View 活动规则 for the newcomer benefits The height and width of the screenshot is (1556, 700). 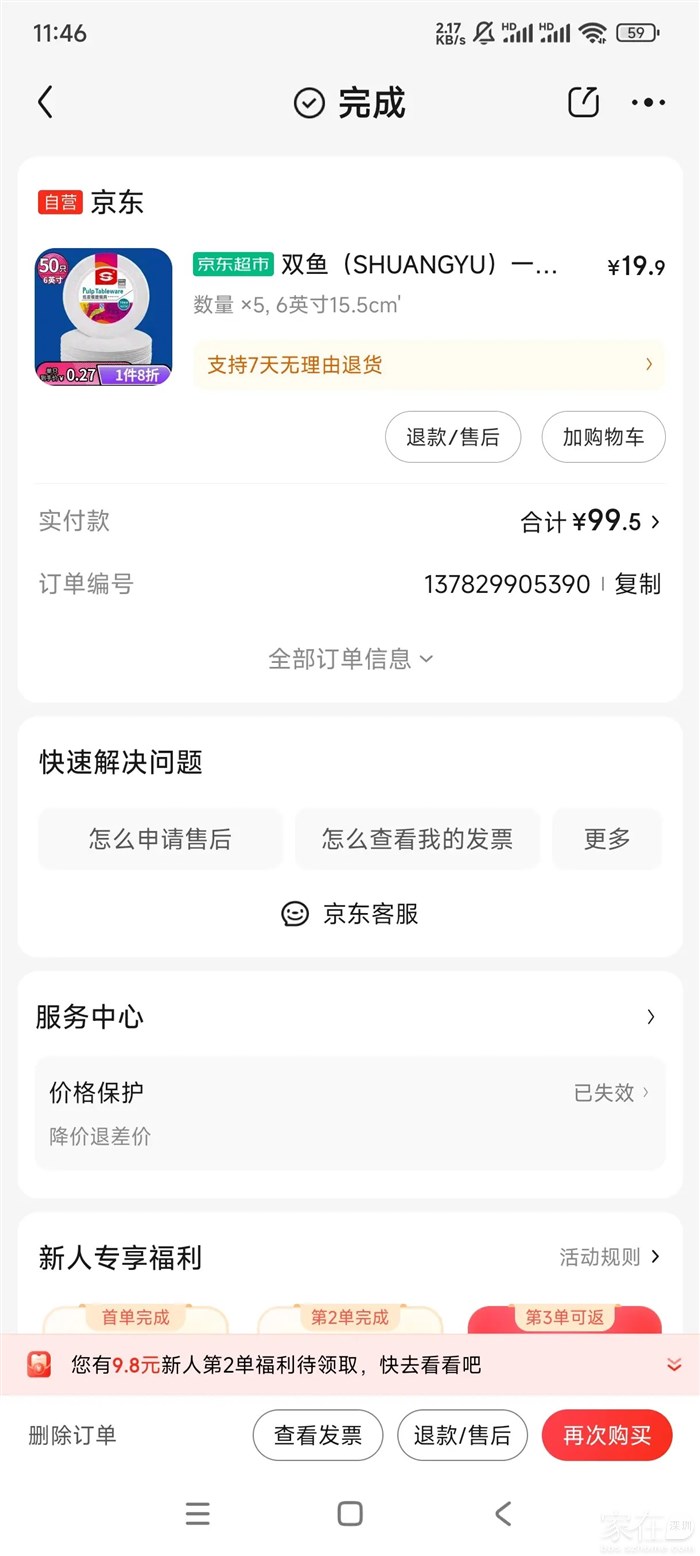pyautogui.click(x=609, y=1257)
